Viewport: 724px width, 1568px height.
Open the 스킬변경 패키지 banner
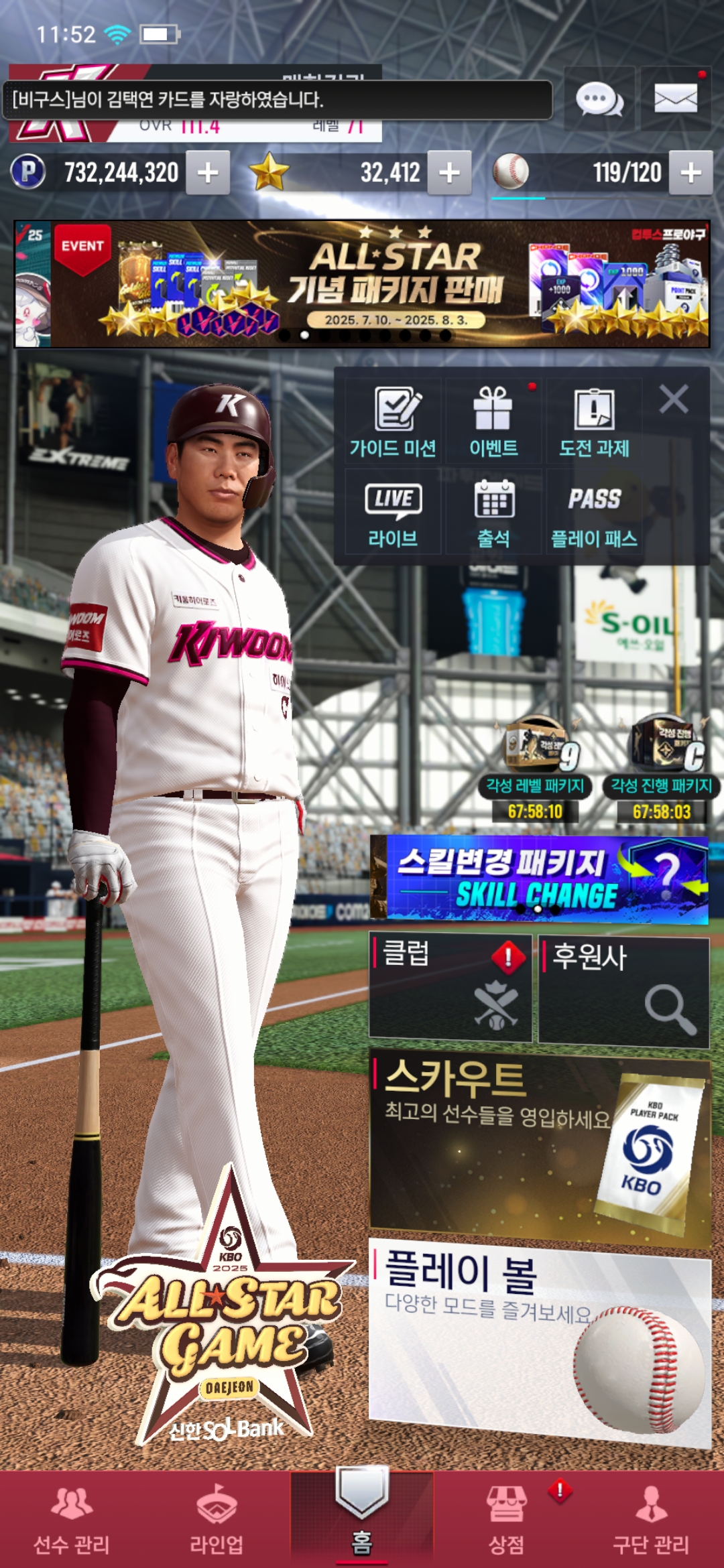tap(540, 879)
